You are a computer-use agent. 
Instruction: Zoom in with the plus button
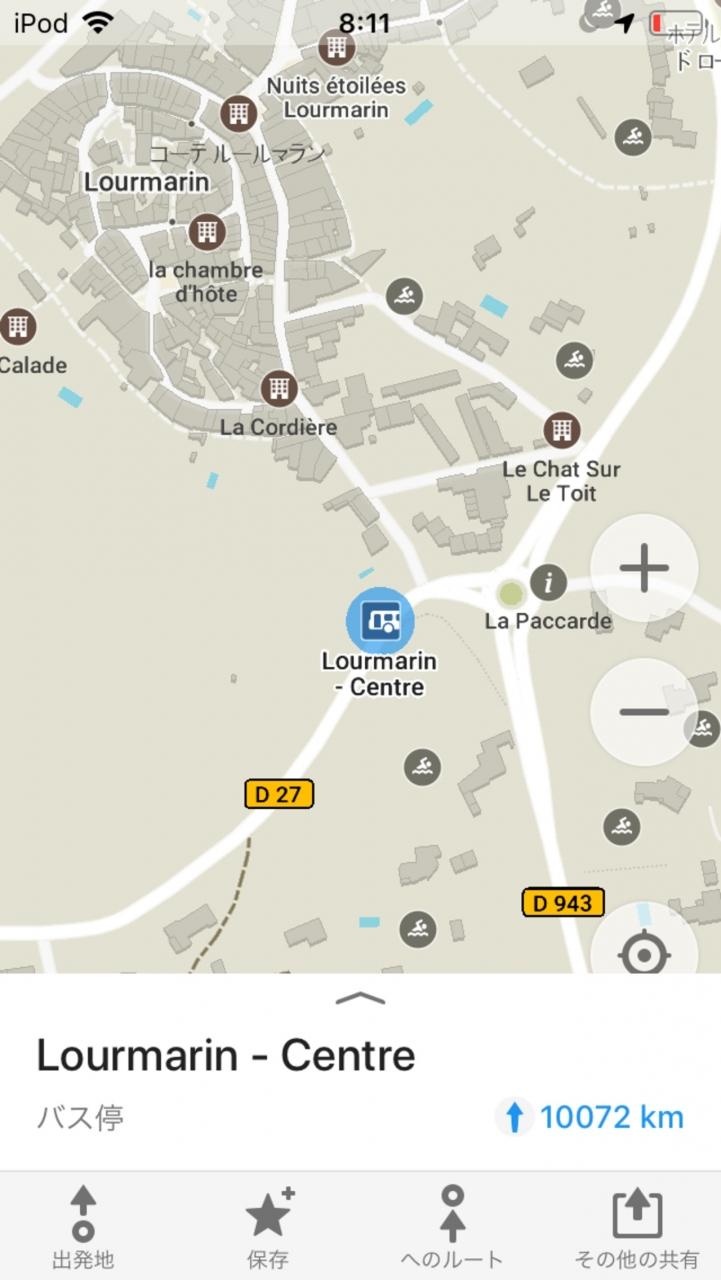pos(644,569)
